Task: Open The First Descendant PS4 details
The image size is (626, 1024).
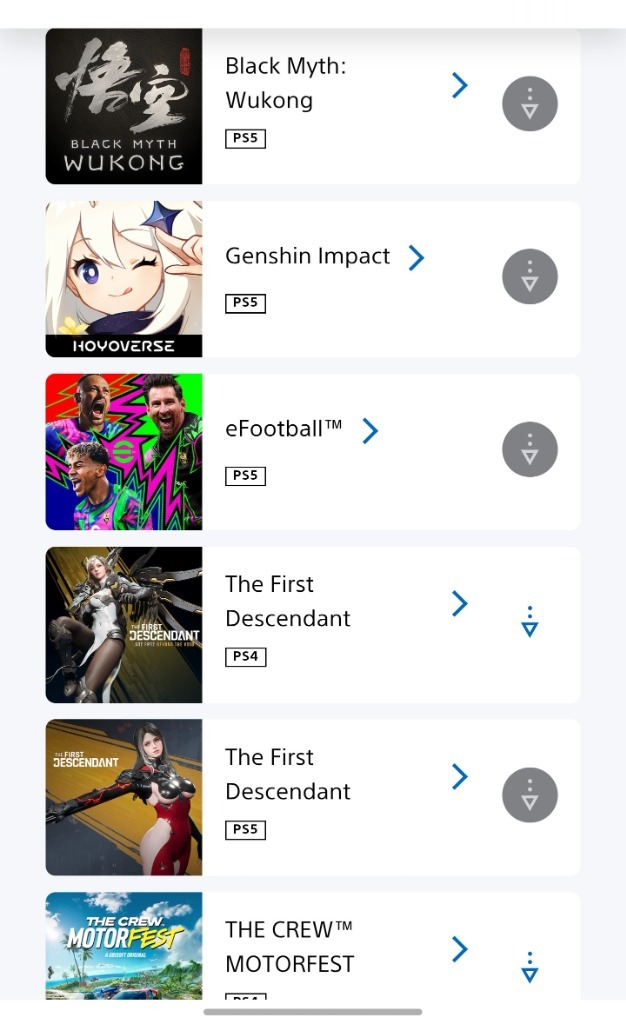Action: [459, 603]
